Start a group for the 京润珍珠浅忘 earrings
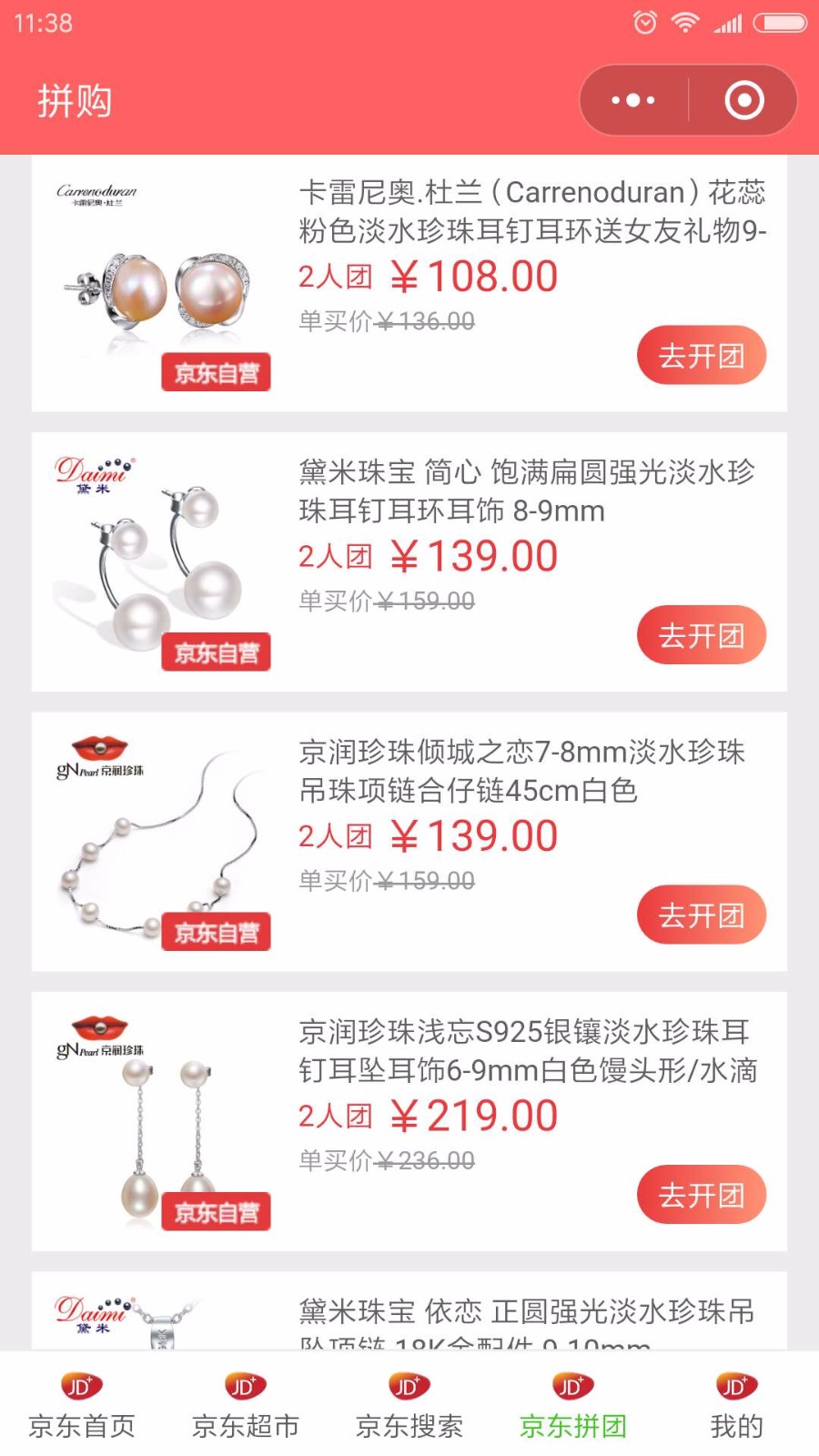This screenshot has width=819, height=1456. (x=701, y=1194)
